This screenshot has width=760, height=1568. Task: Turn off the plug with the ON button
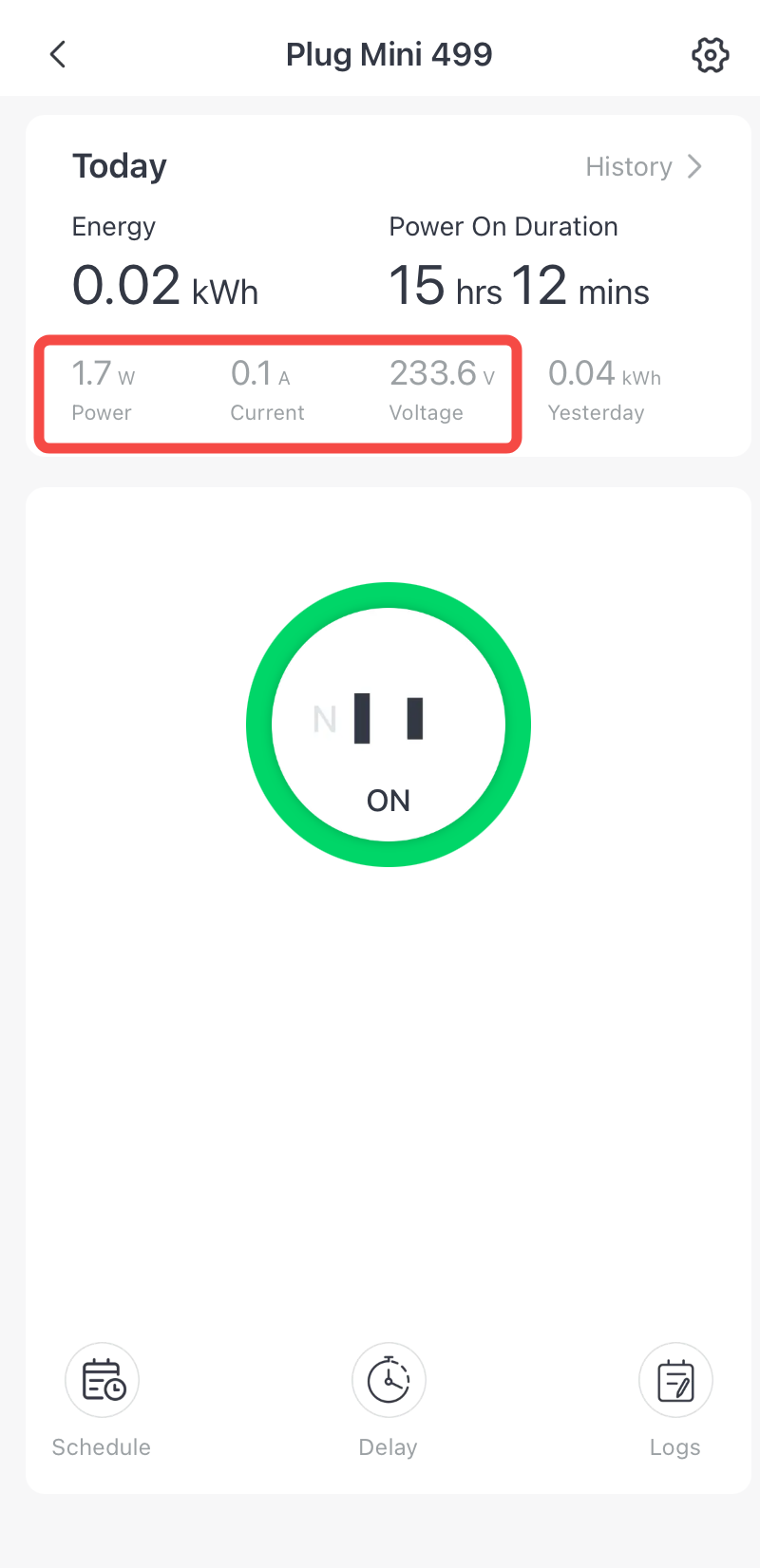[389, 725]
